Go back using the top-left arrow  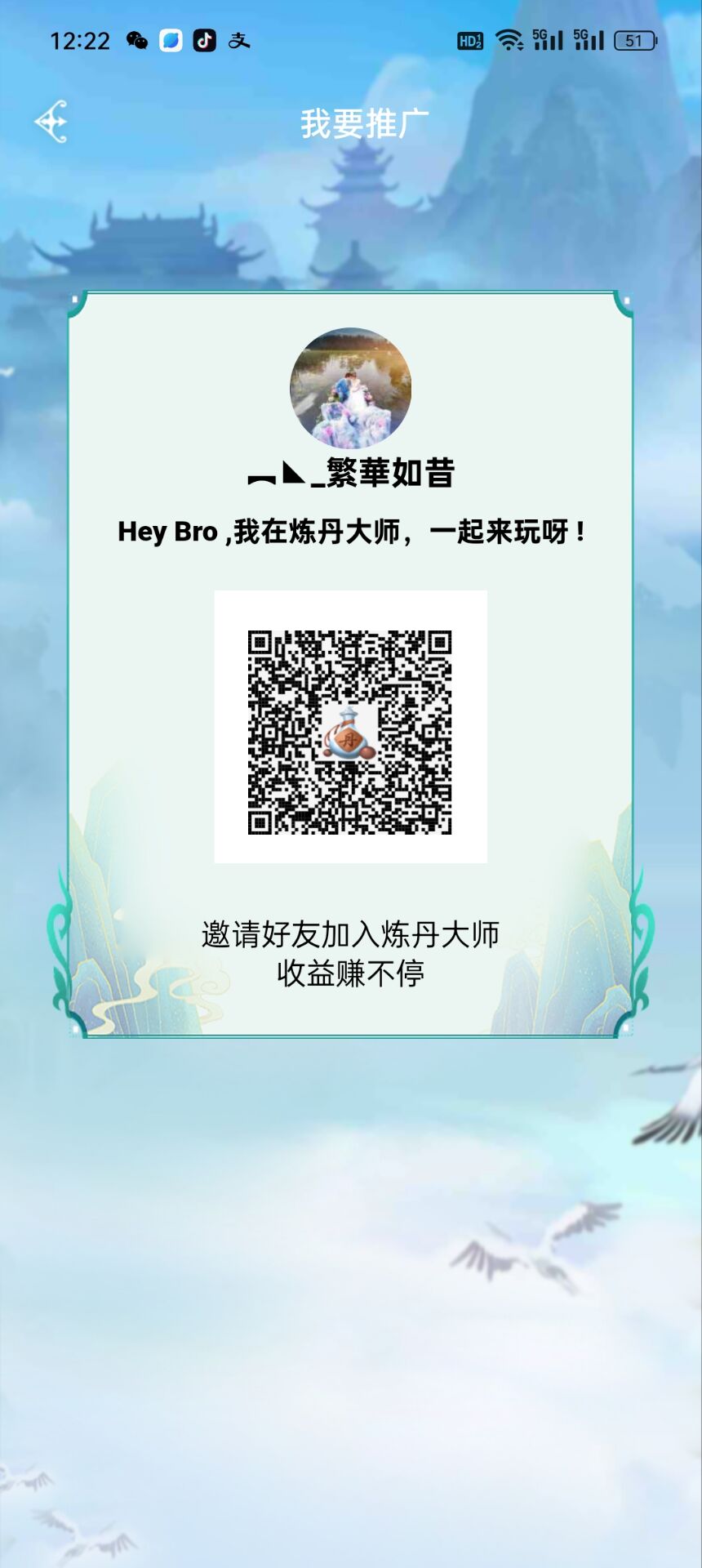point(51,122)
